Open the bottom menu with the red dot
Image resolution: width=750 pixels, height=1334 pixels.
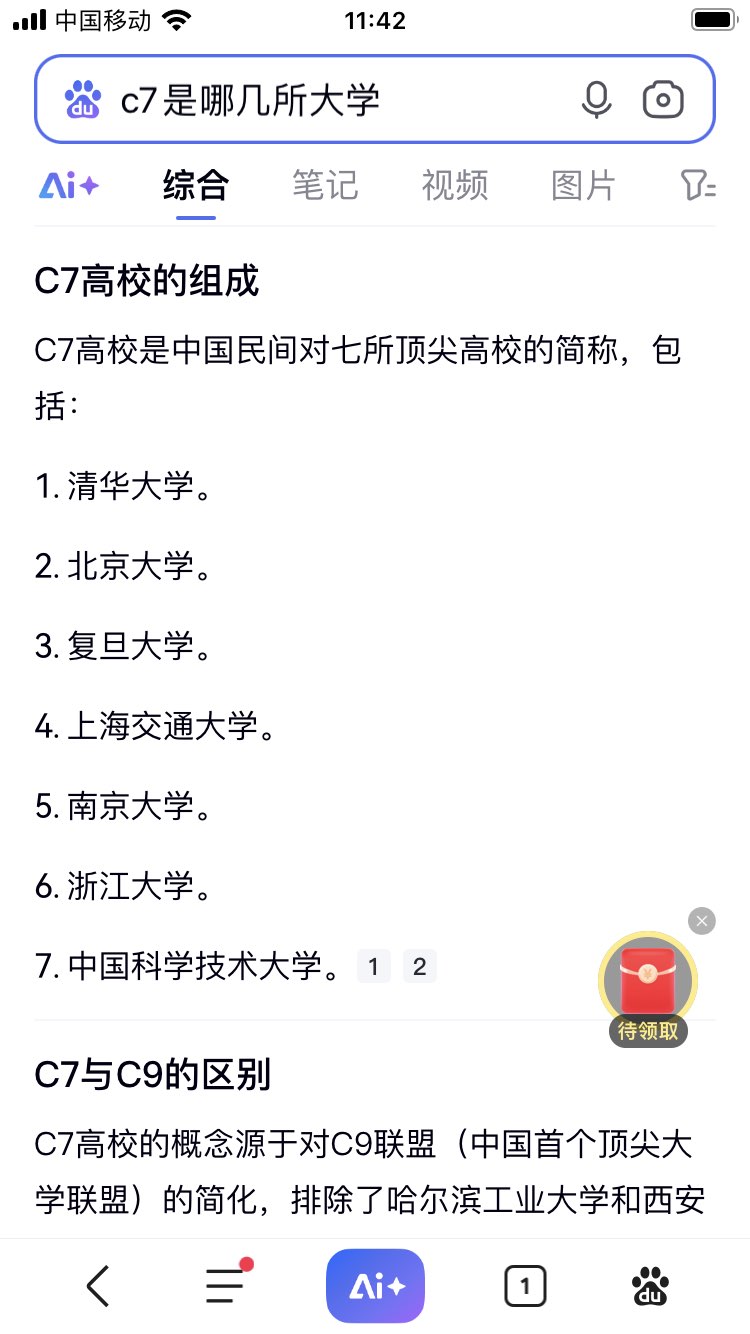pos(226,1286)
